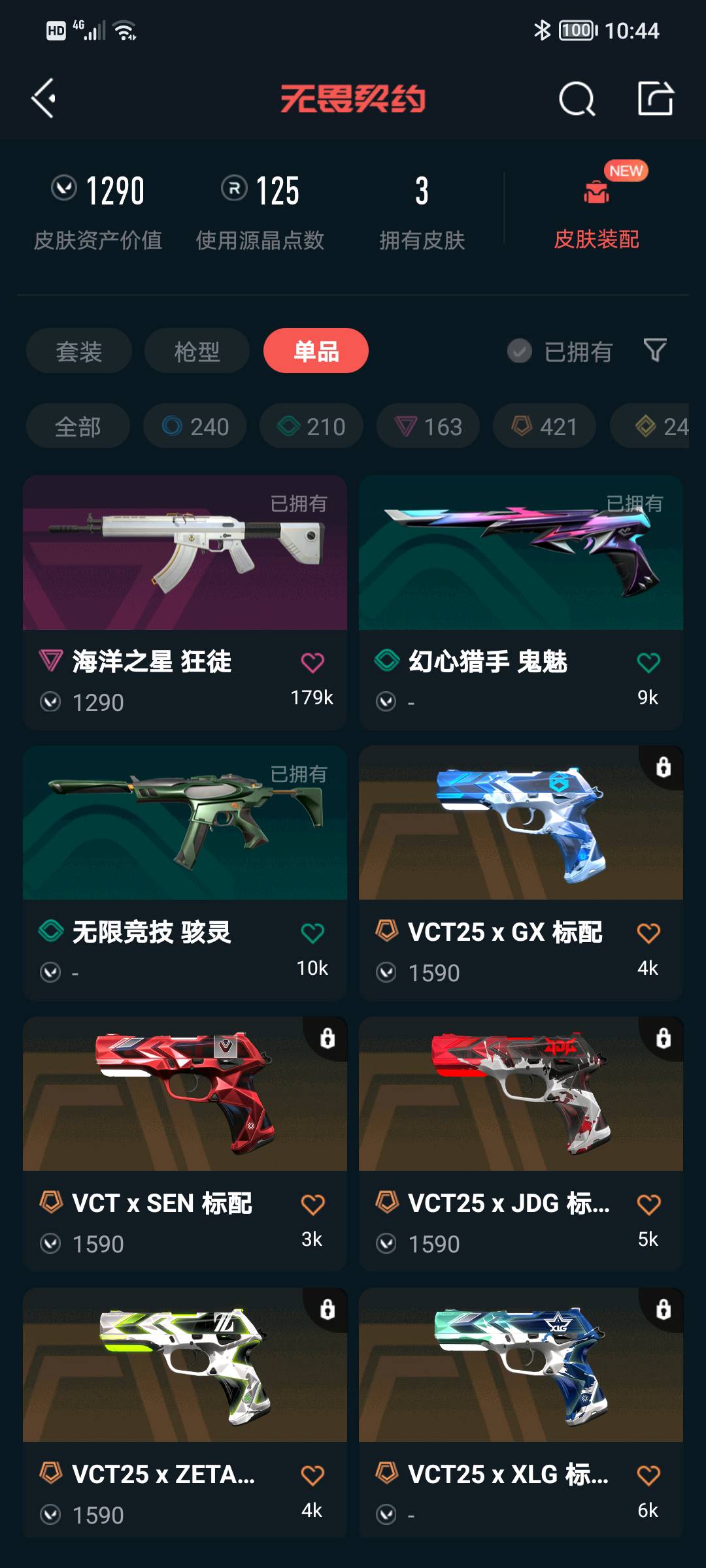
Task: Filter by the 421 rarity chip
Action: tap(545, 426)
